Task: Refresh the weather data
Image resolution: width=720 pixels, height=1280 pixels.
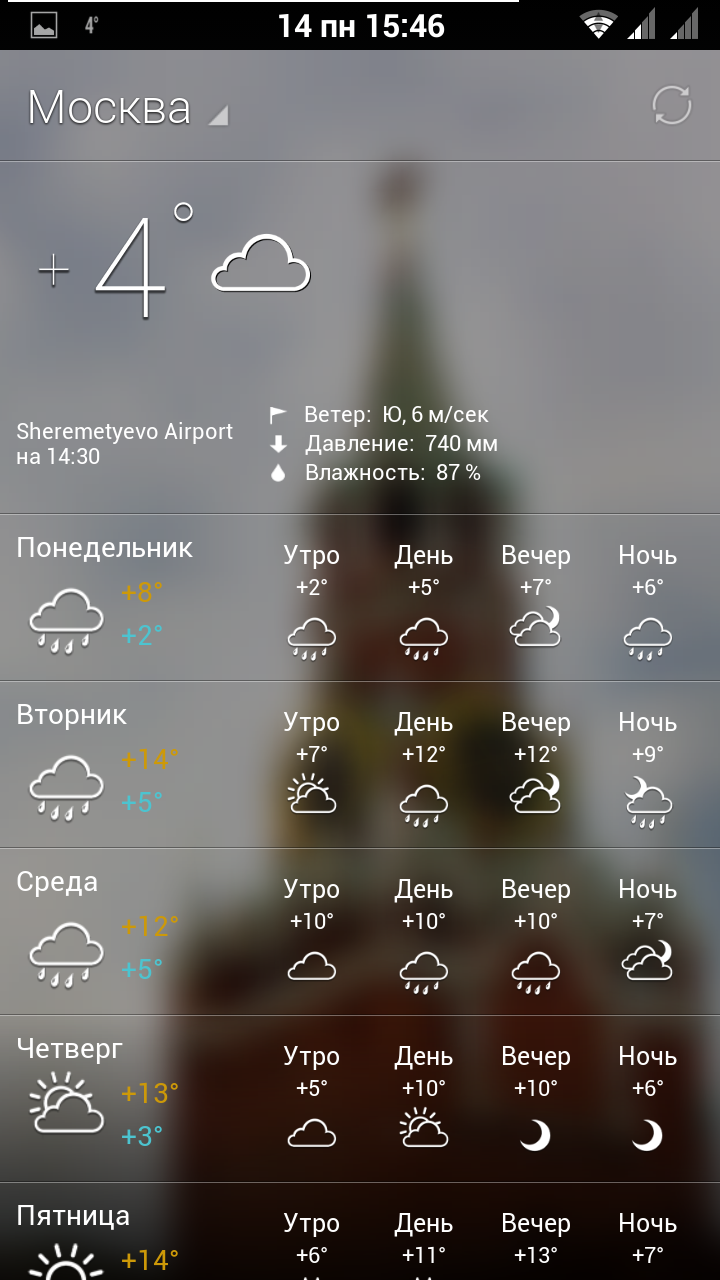Action: point(672,105)
